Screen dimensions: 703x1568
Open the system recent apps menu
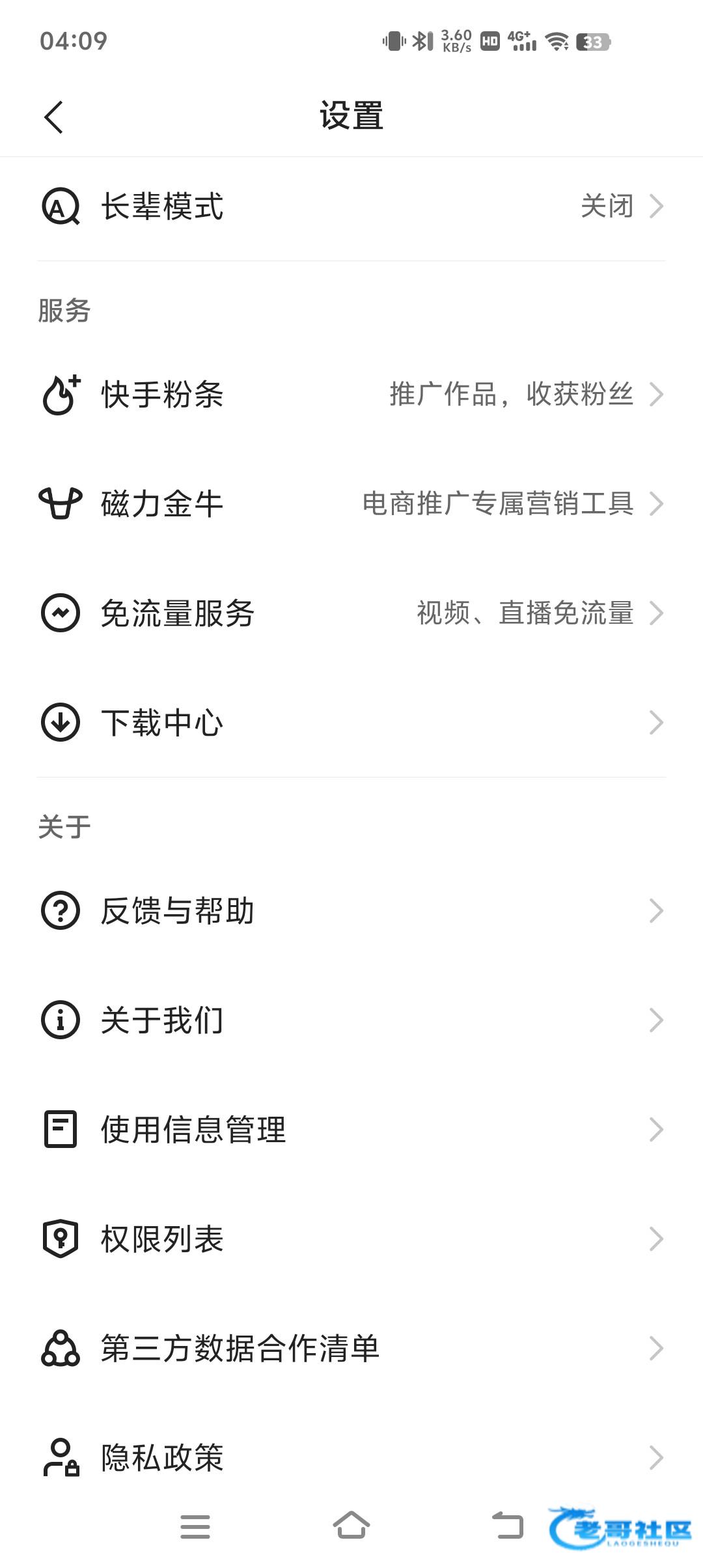click(195, 1526)
